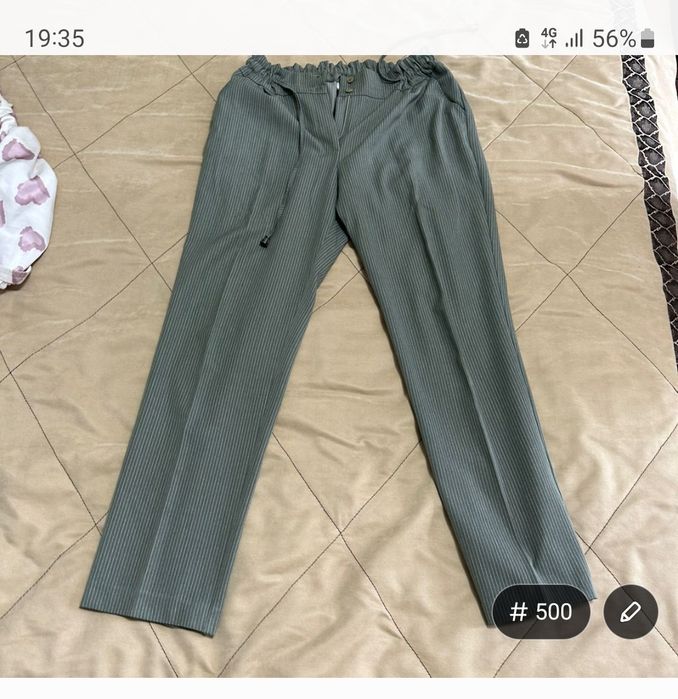Open the pencil edit icon
Image resolution: width=678 pixels, height=699 pixels.
(x=631, y=612)
